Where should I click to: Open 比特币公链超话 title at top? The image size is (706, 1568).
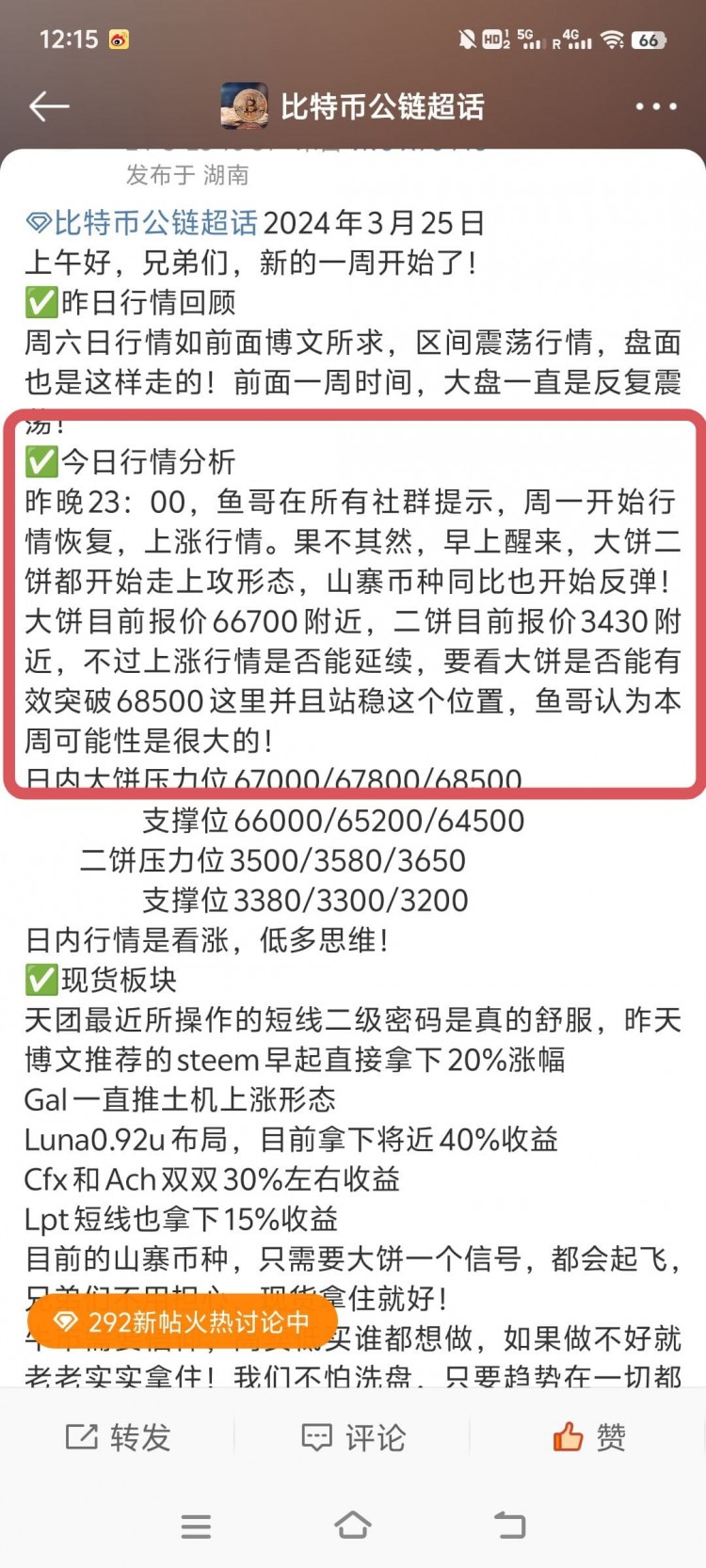[x=381, y=106]
